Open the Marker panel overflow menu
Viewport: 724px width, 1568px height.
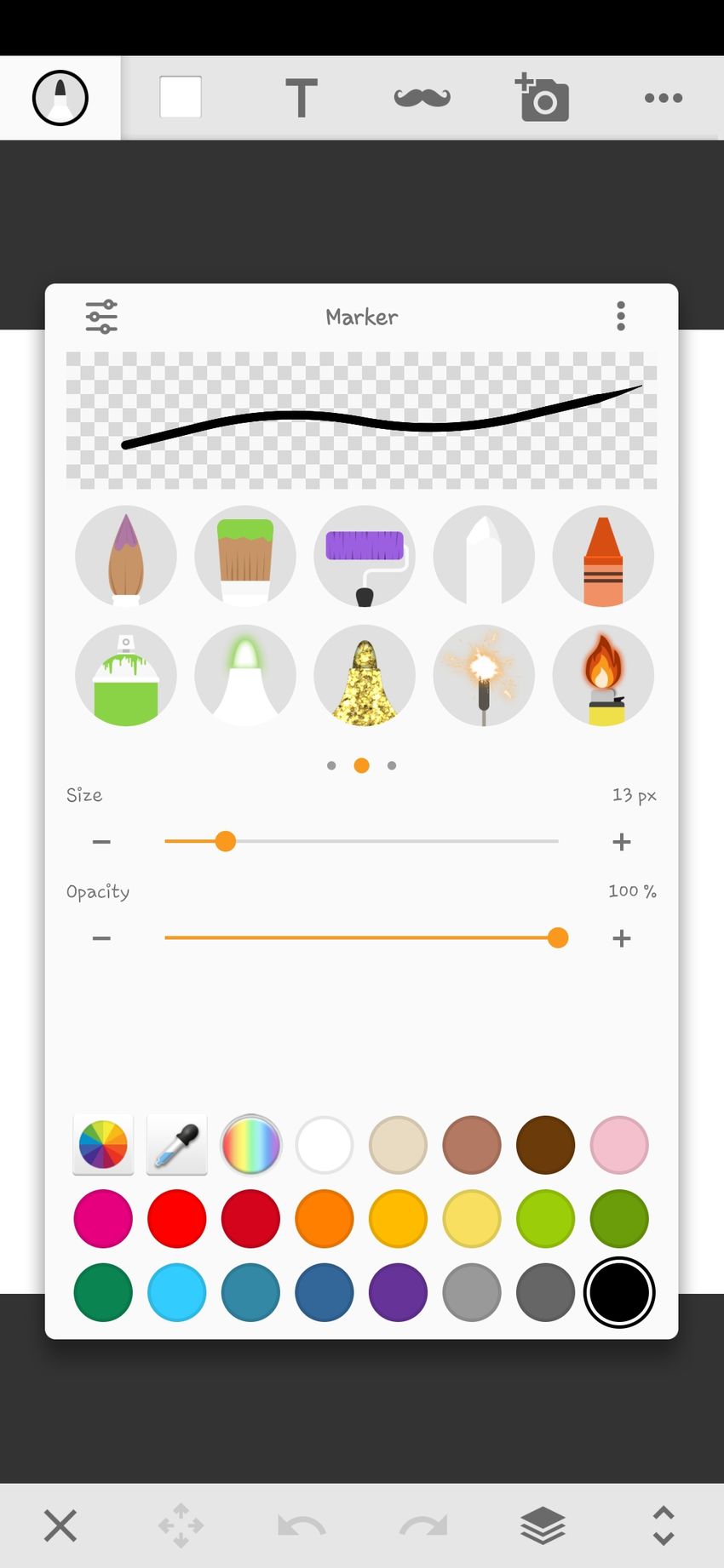point(621,317)
